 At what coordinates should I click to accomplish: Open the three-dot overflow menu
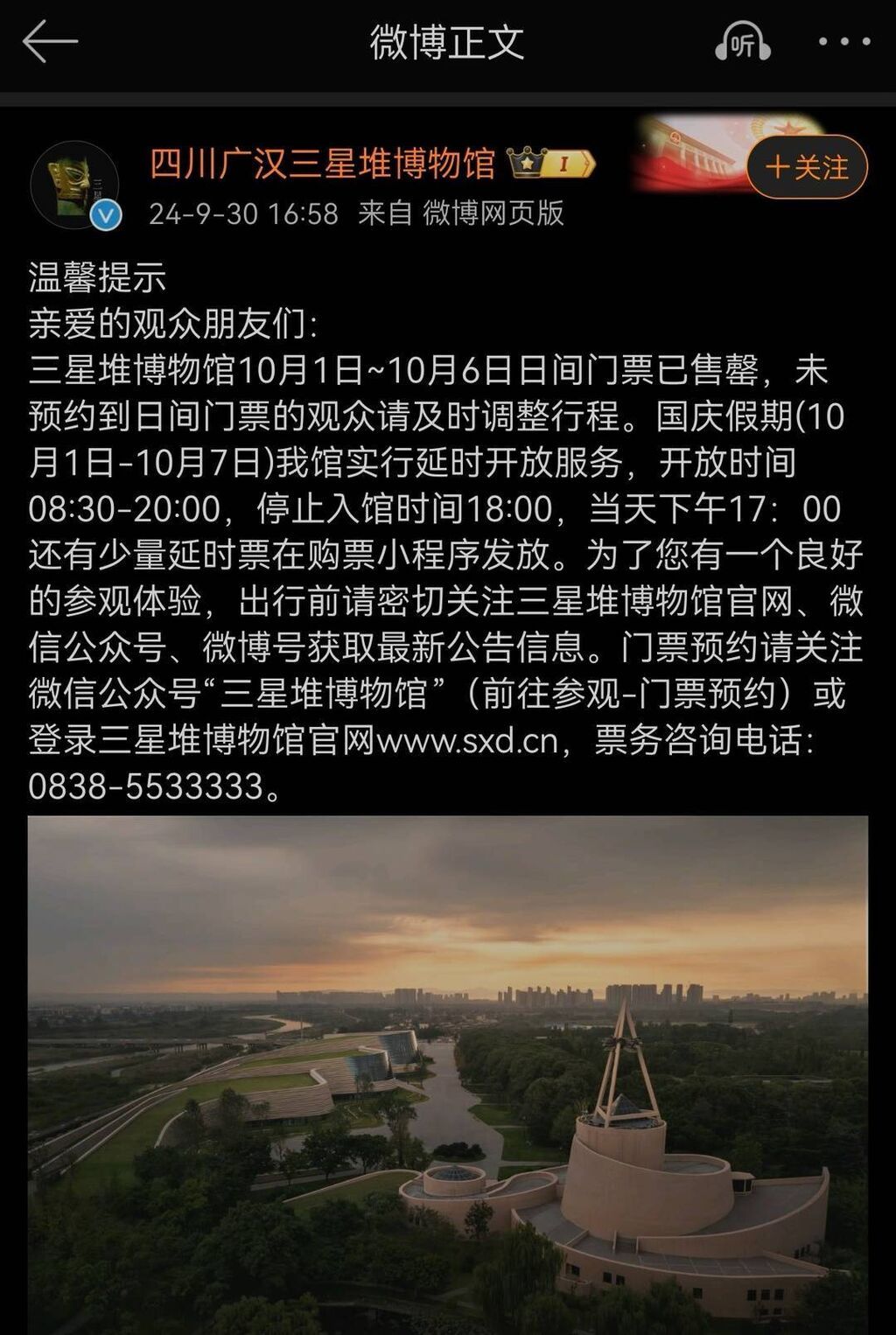(x=843, y=42)
